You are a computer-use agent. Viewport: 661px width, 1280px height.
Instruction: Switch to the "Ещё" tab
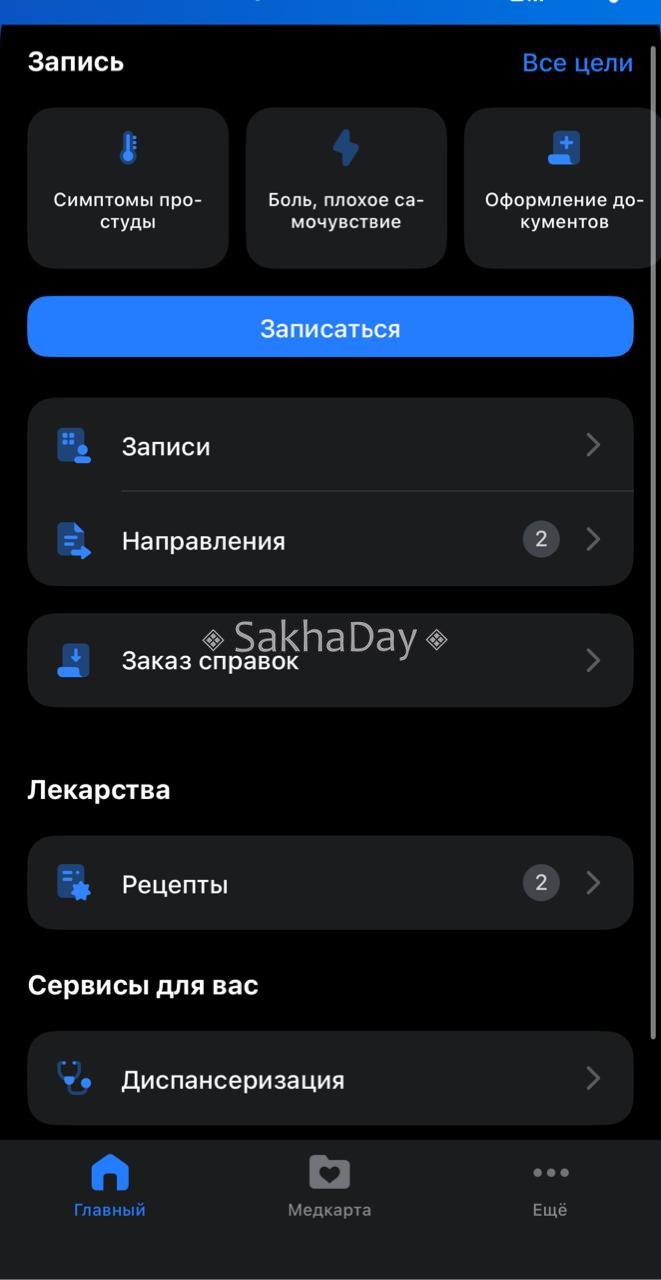pyautogui.click(x=550, y=1187)
